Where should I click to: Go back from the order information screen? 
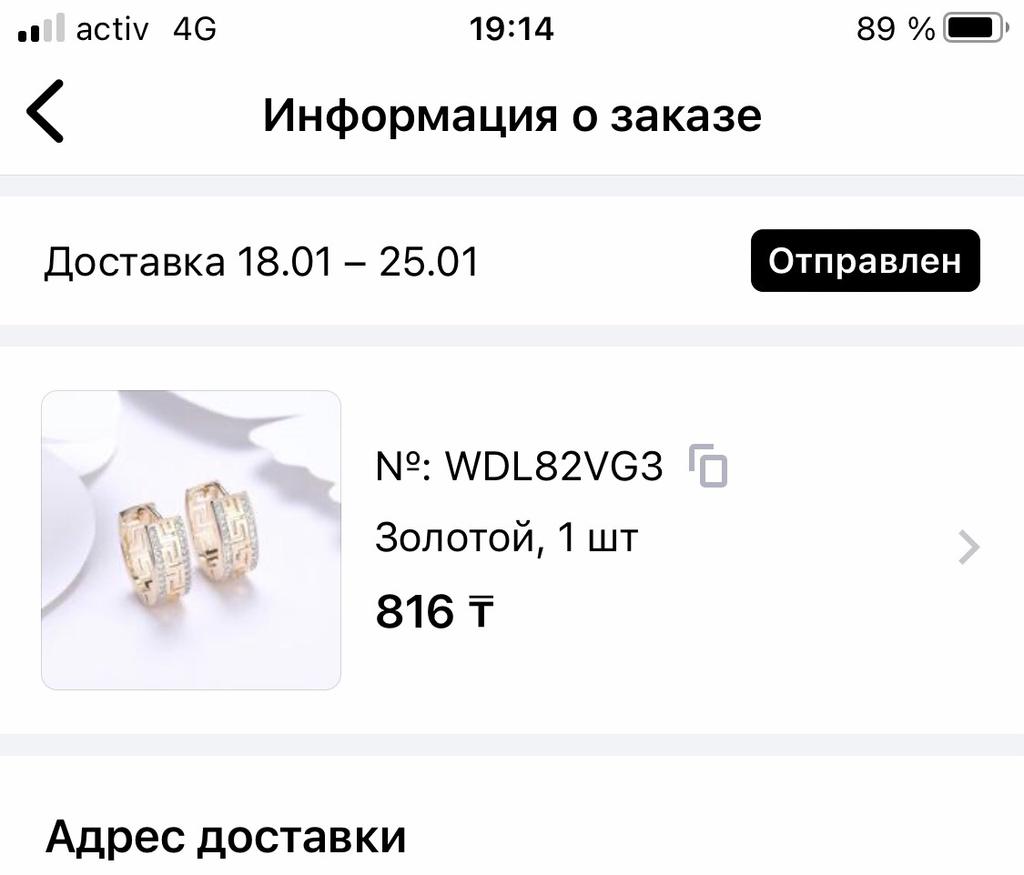pyautogui.click(x=46, y=112)
